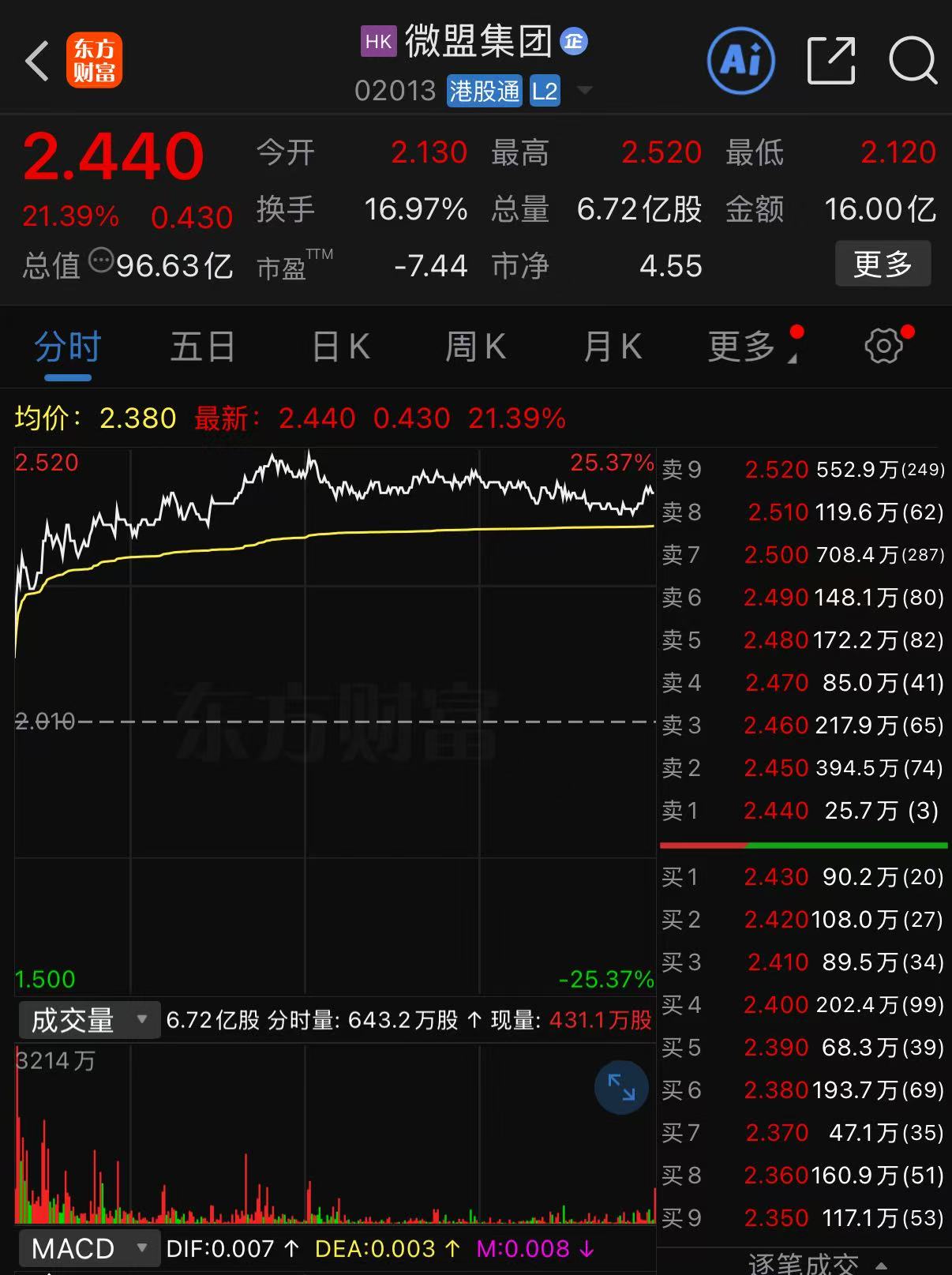The width and height of the screenshot is (952, 1275).
Task: Select the 日K chart tab
Action: pos(340,347)
